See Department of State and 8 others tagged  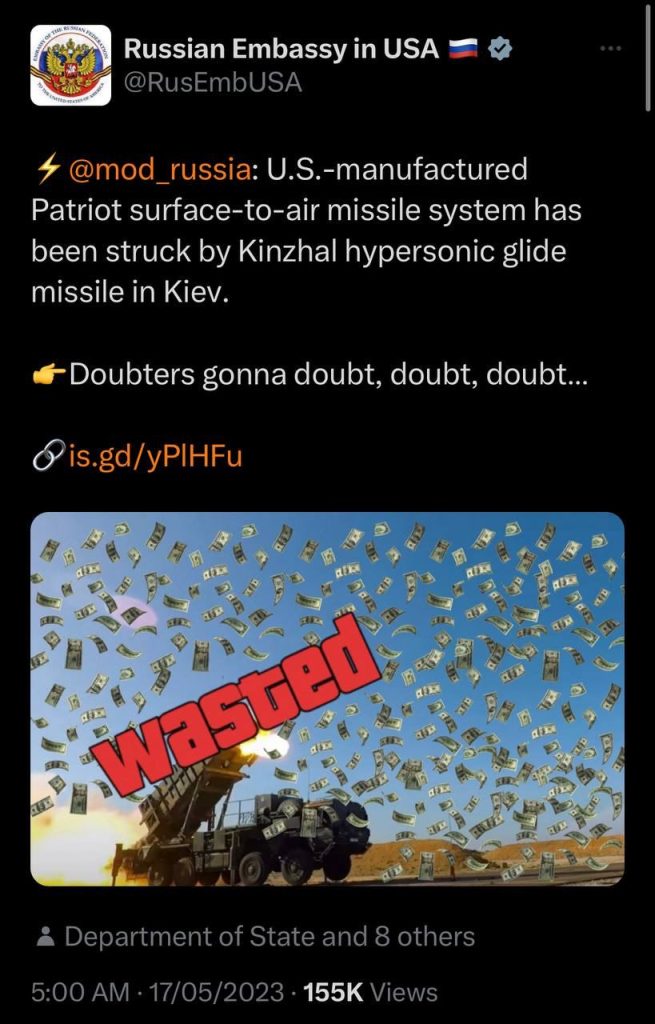(268, 937)
